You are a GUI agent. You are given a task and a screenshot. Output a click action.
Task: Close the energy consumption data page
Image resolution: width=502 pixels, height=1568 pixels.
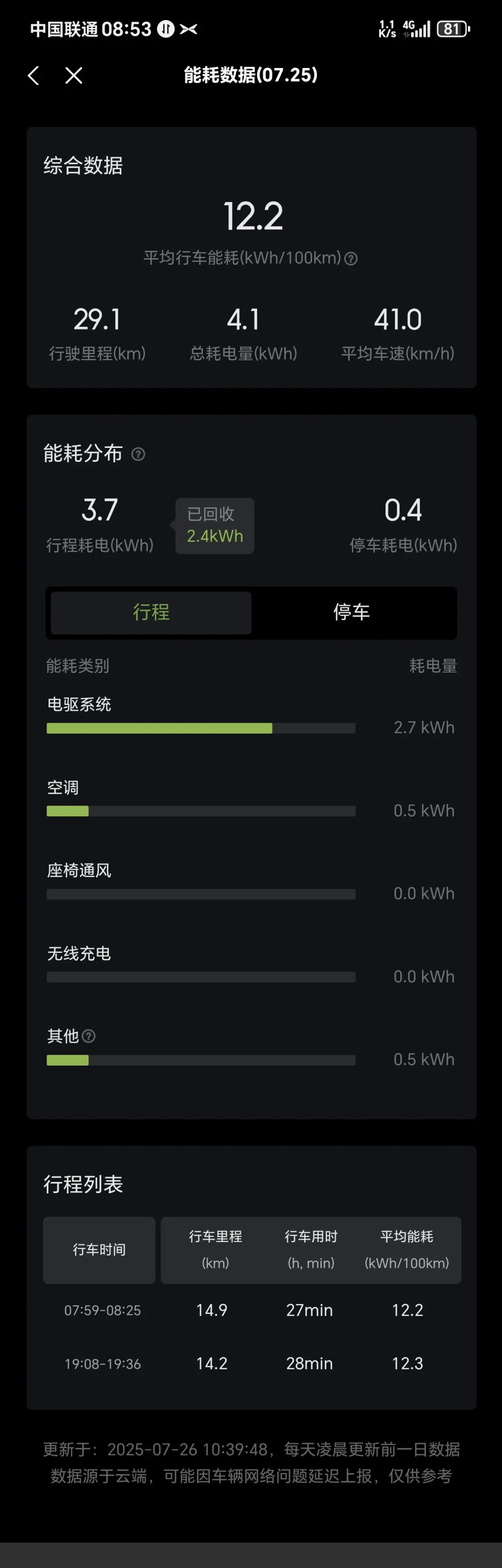coord(74,75)
